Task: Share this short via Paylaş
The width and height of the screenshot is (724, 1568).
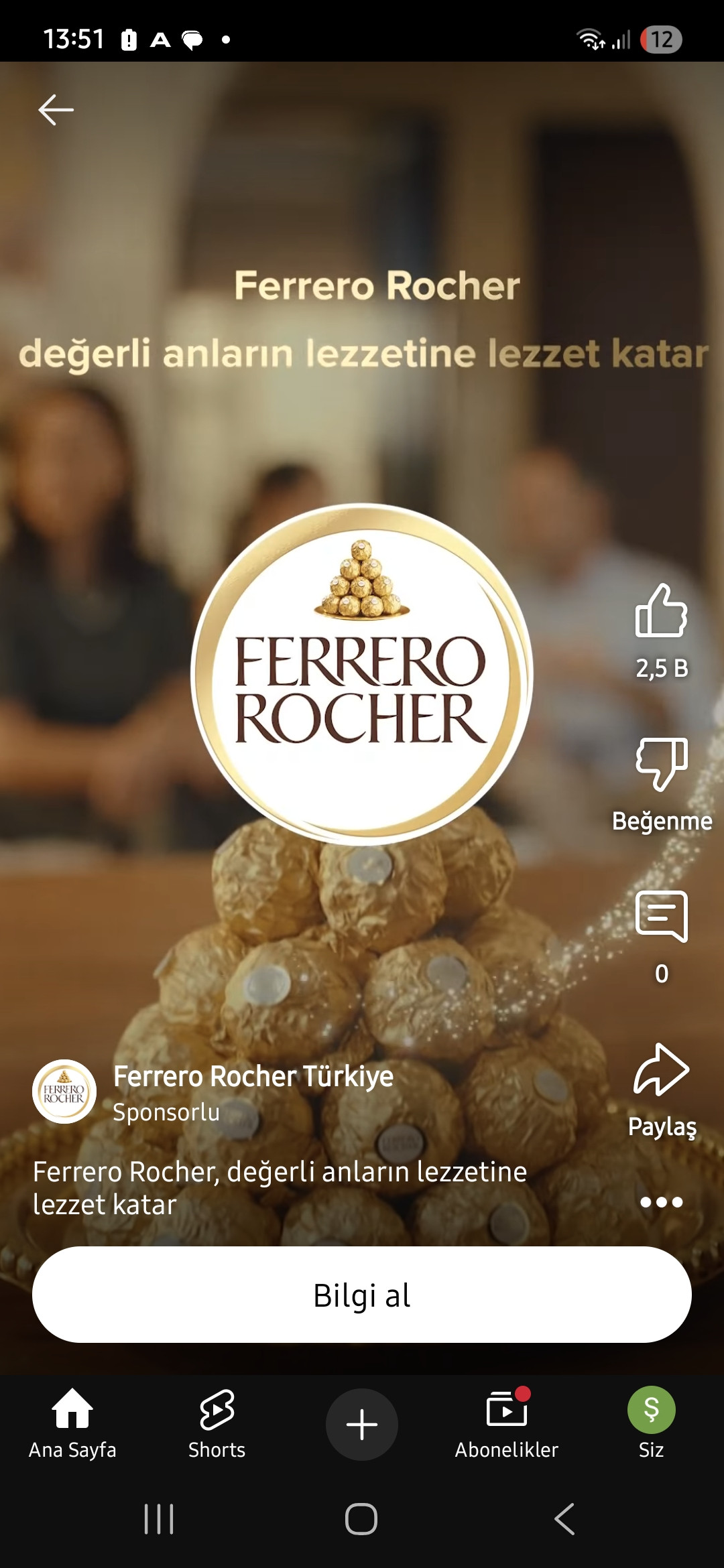Action: pos(661,1070)
